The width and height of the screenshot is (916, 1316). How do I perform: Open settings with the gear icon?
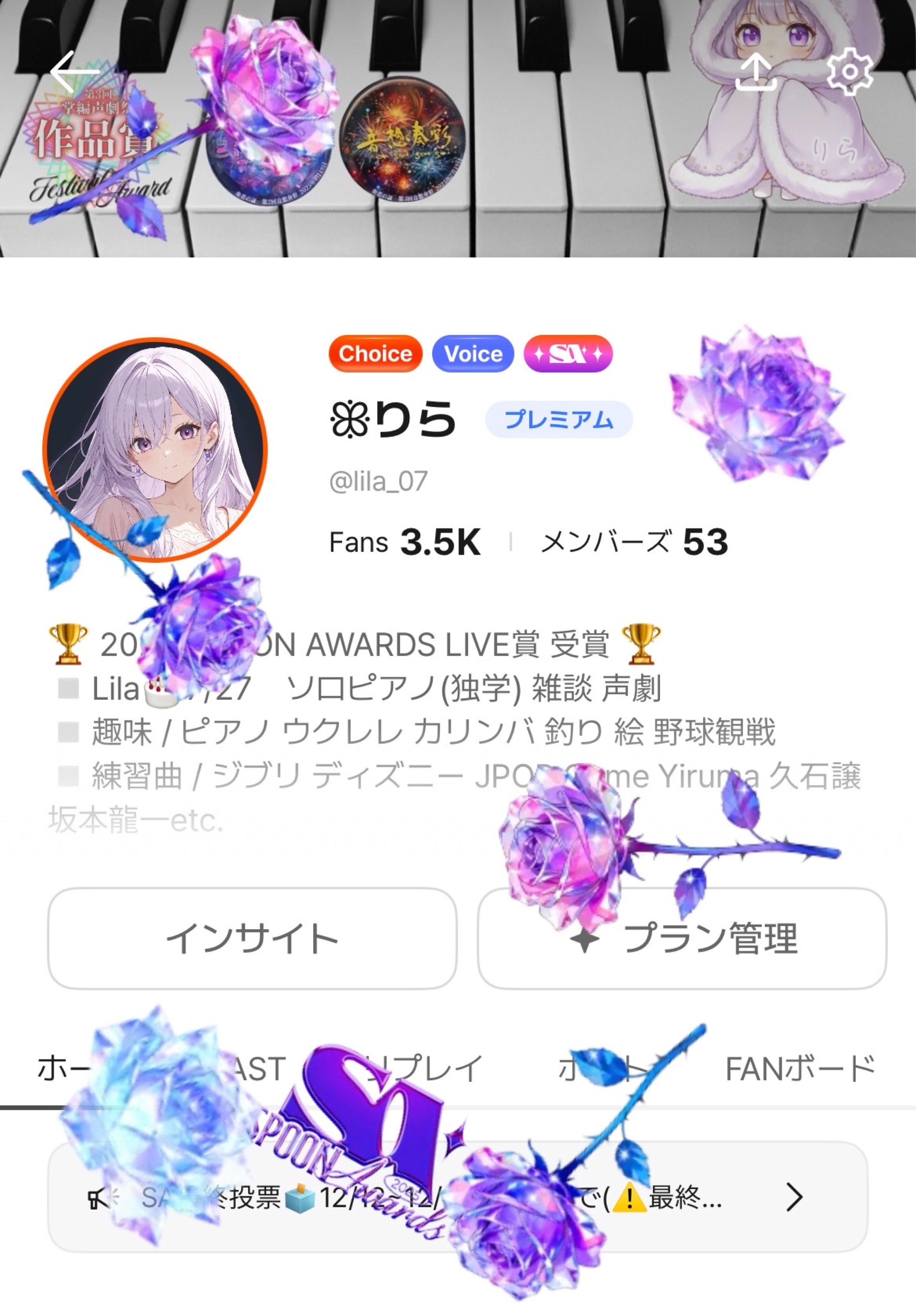(850, 72)
